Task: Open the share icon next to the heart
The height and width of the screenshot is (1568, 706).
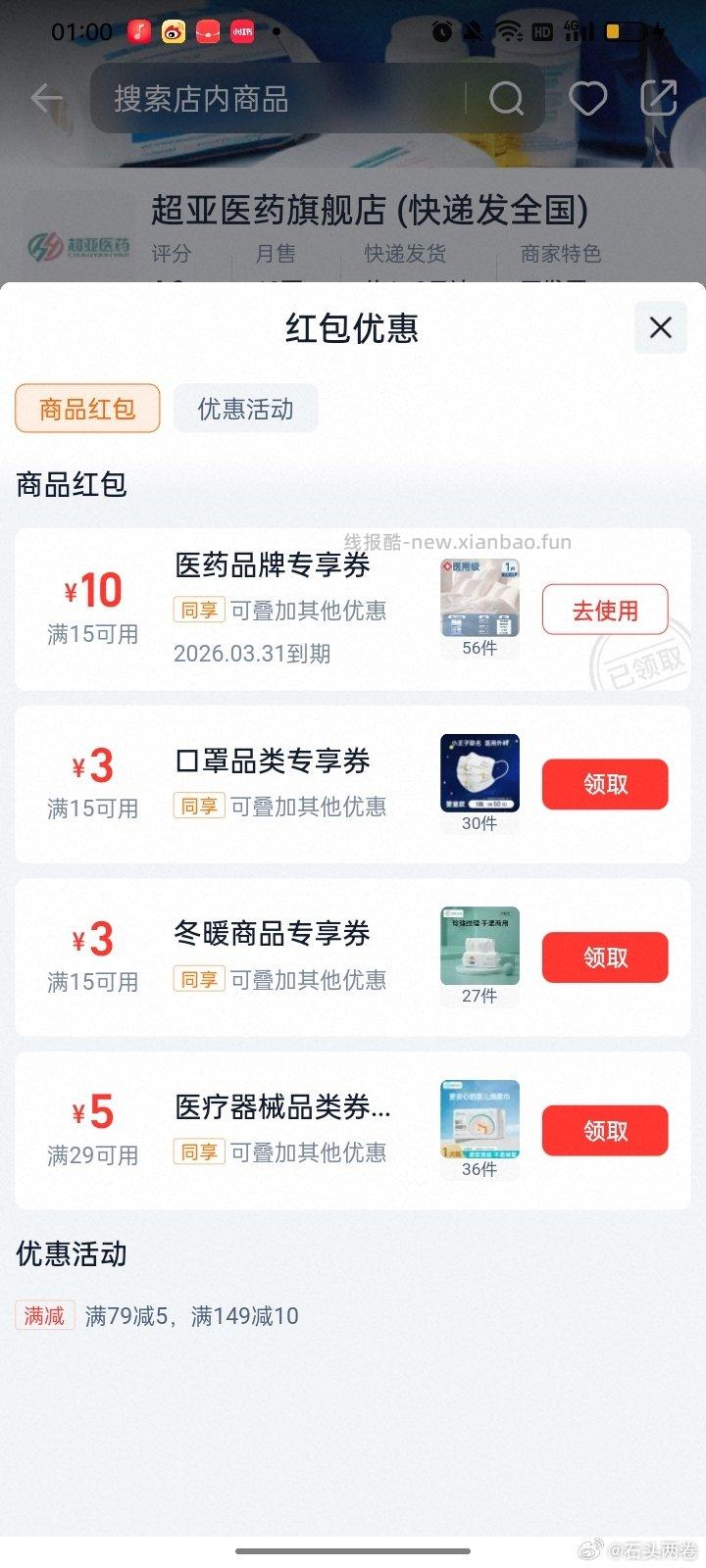Action: (658, 98)
